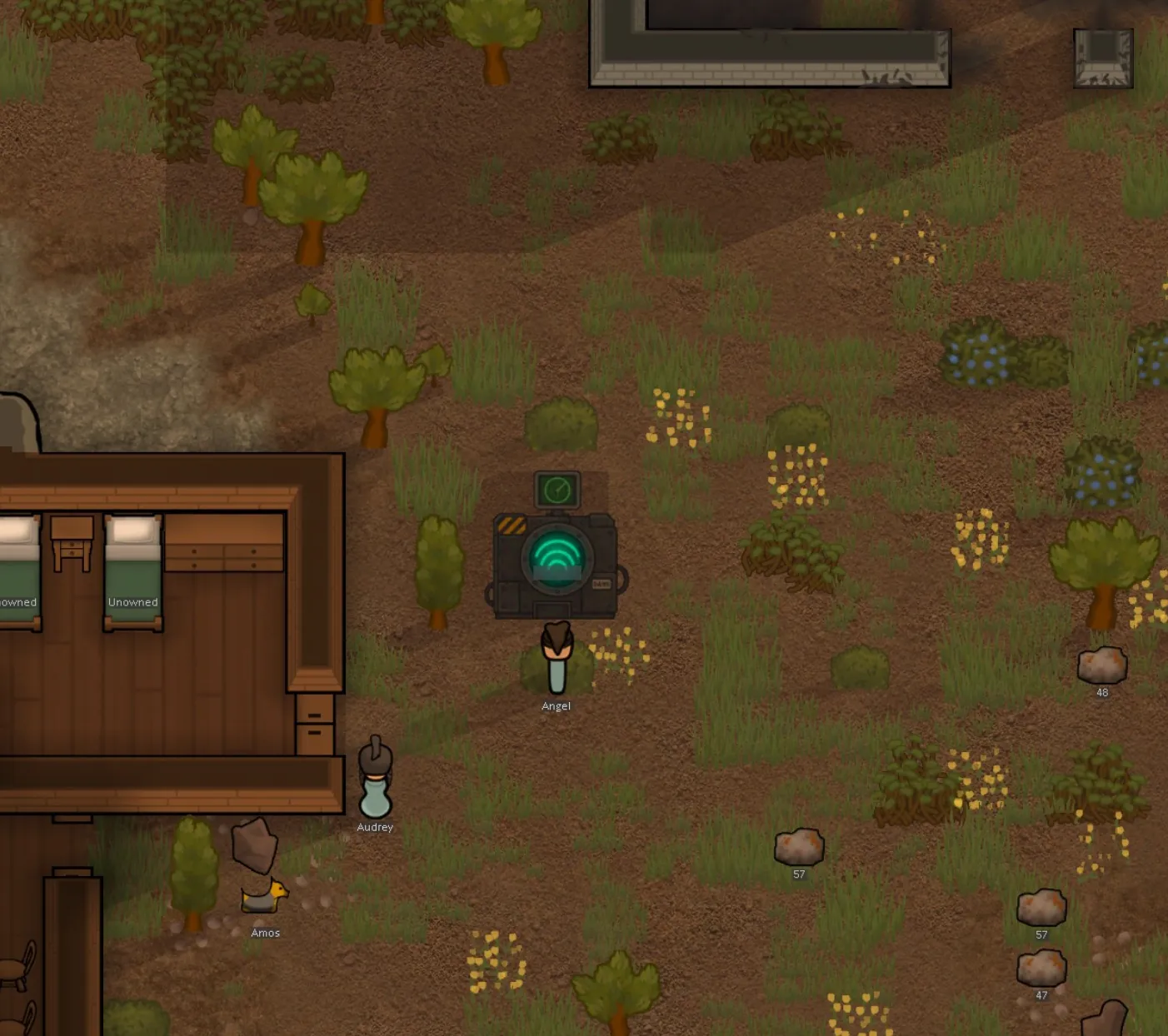The width and height of the screenshot is (1168, 1036).
Task: Select the pet named Amos
Action: pos(265,898)
